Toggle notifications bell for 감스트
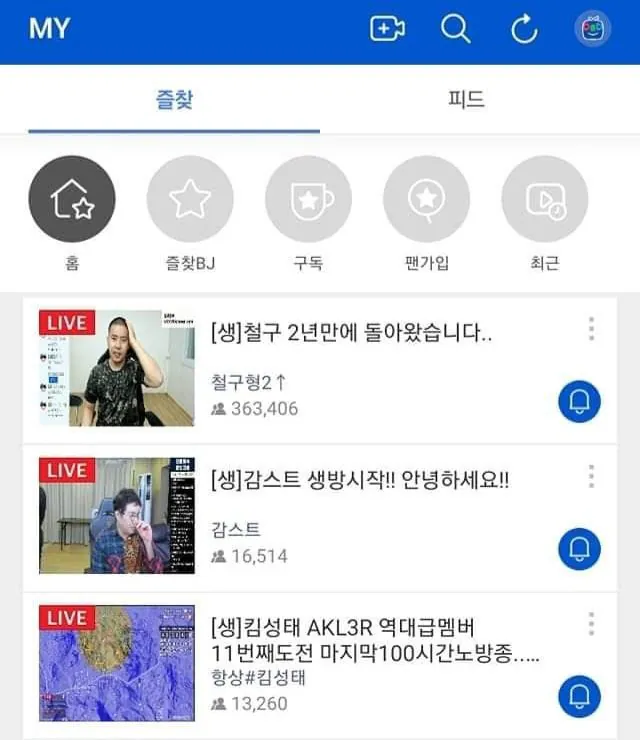The width and height of the screenshot is (640, 740). (579, 548)
